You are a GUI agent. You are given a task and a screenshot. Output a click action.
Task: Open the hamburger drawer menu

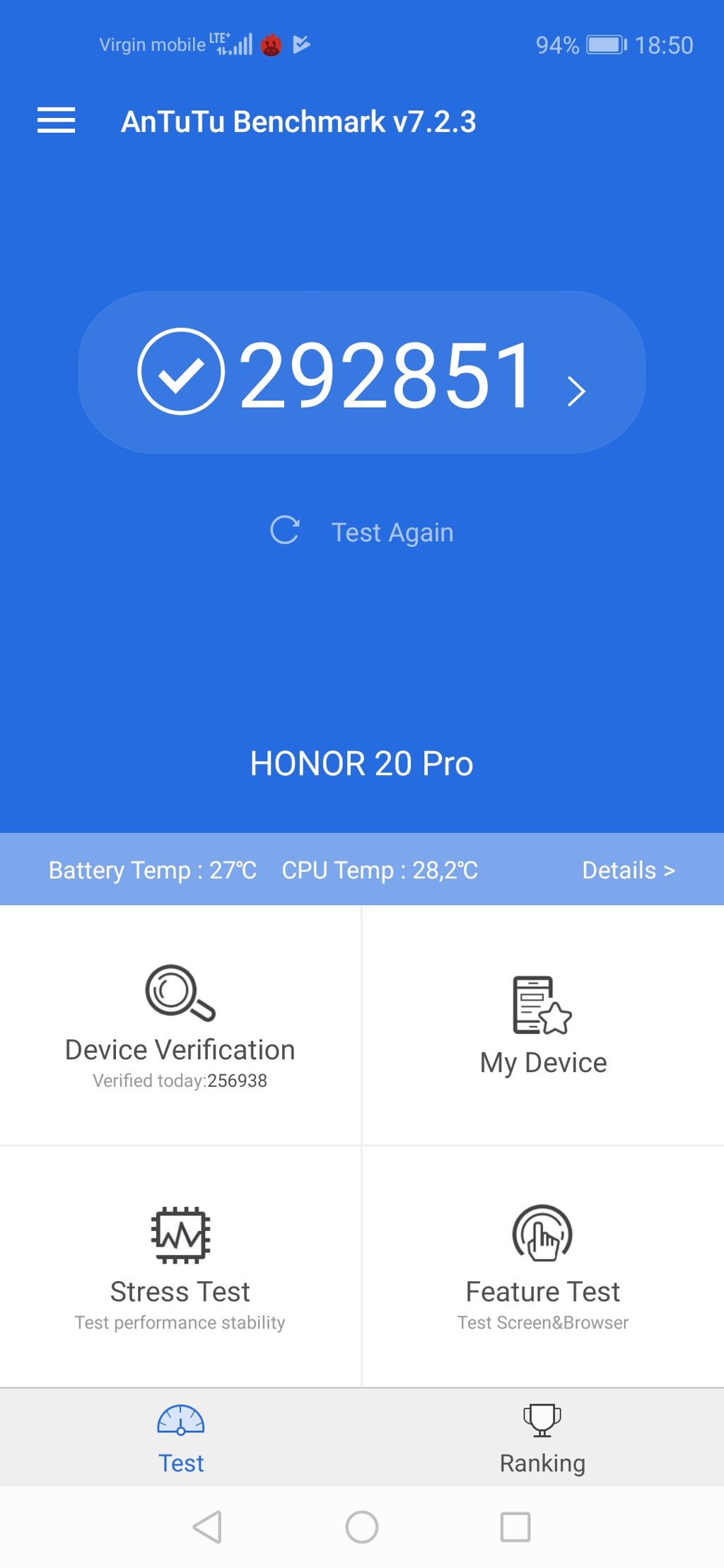coord(56,121)
